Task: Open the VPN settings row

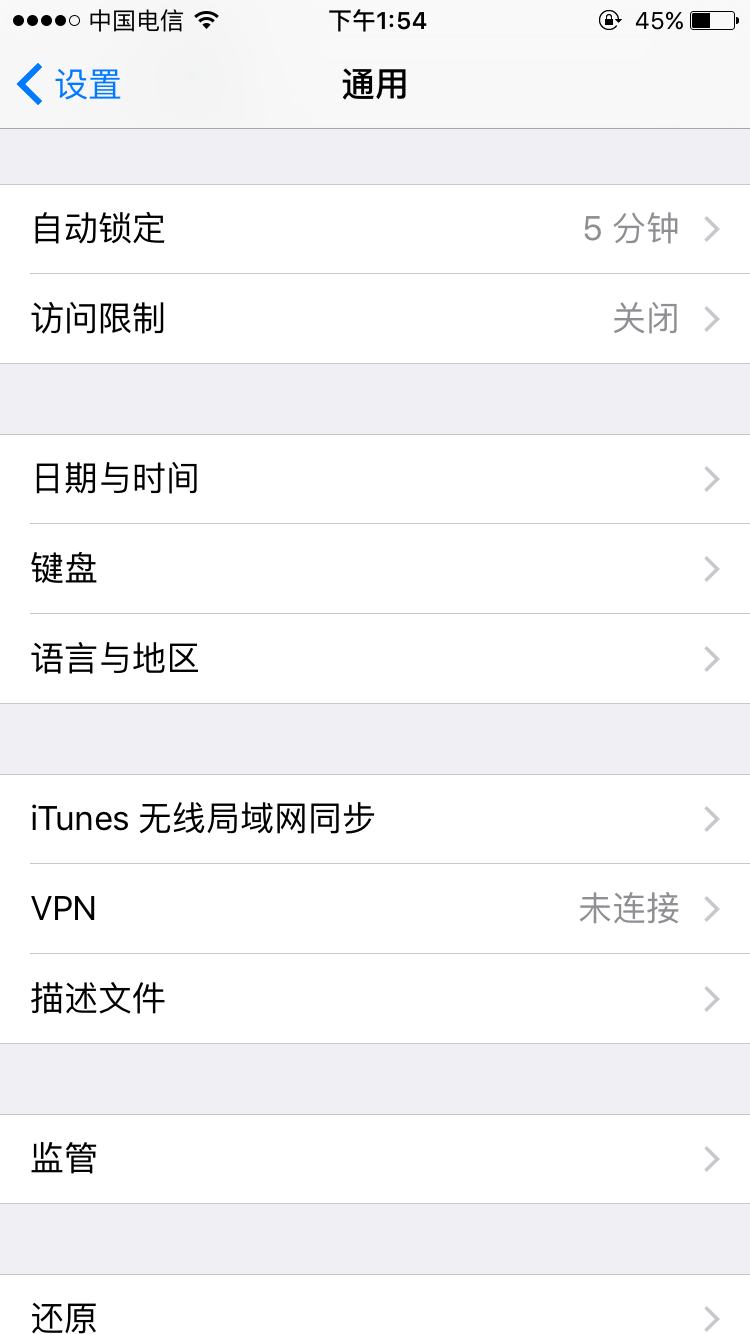Action: point(375,909)
